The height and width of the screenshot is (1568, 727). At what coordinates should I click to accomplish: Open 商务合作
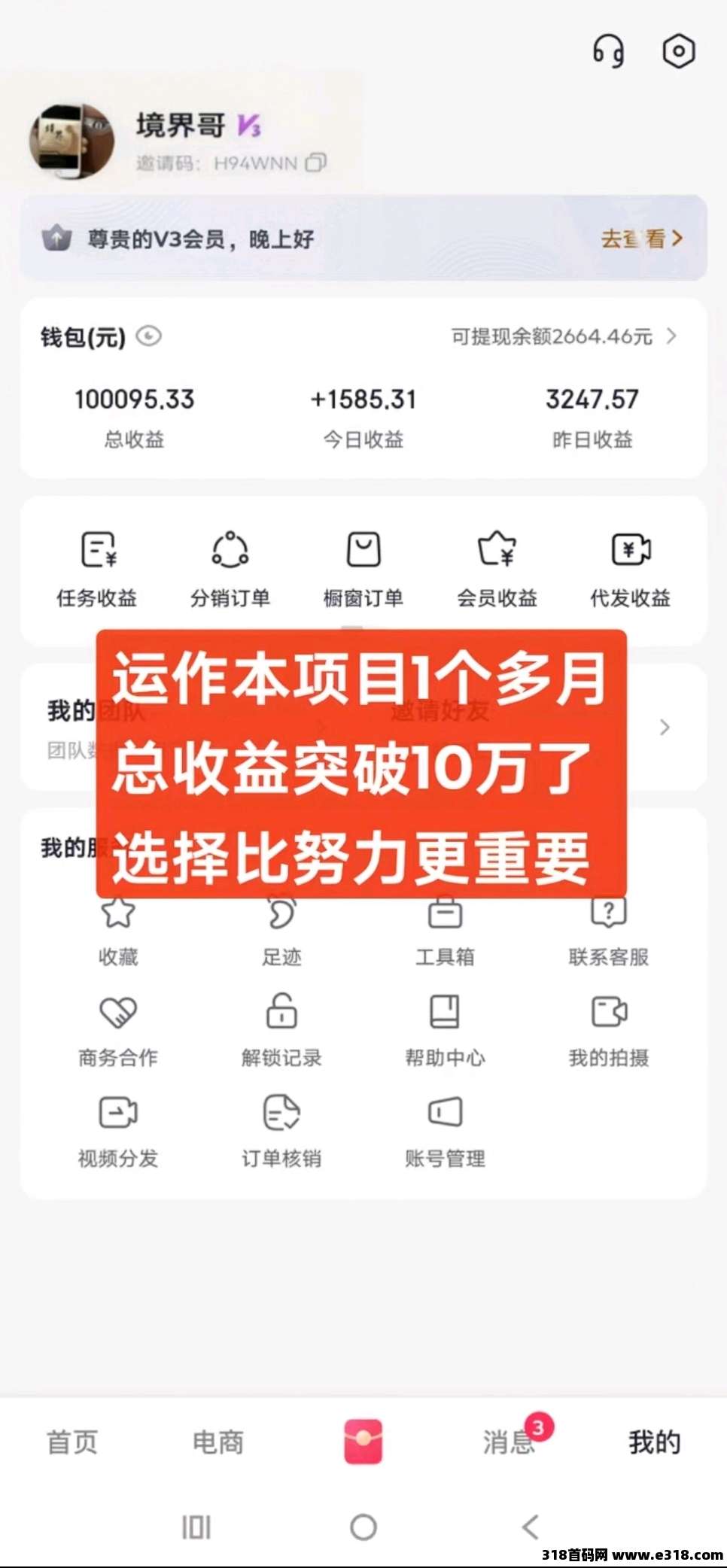[x=118, y=1031]
